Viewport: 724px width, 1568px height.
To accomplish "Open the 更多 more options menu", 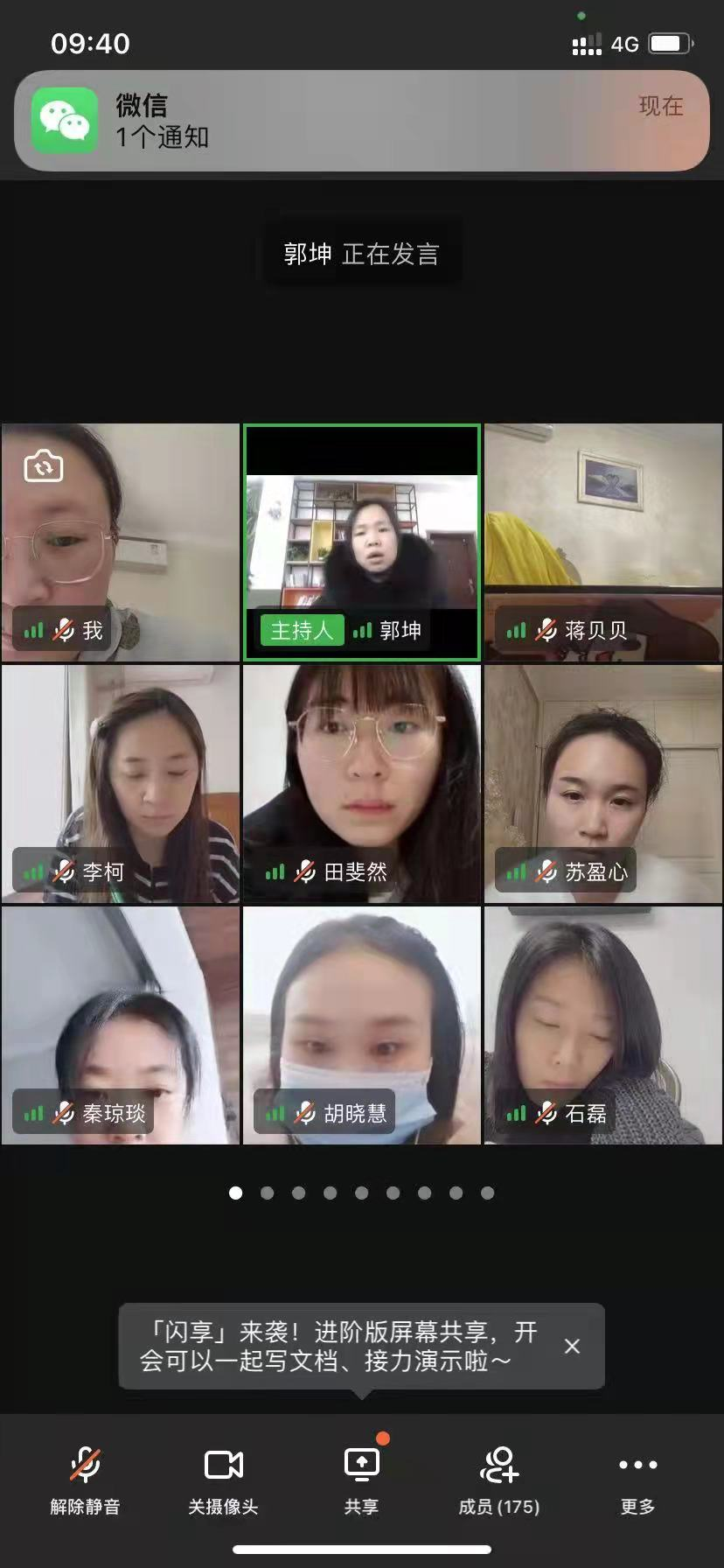I will [x=637, y=1479].
